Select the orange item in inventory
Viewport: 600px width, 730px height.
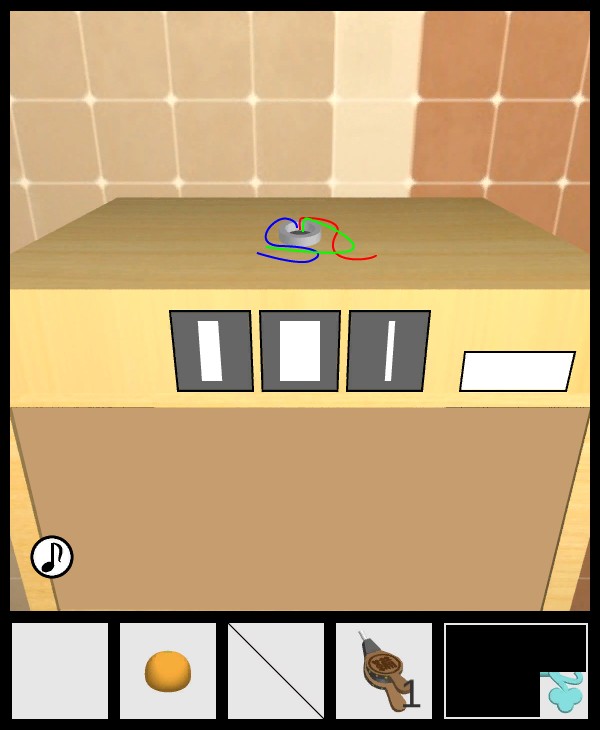point(168,671)
